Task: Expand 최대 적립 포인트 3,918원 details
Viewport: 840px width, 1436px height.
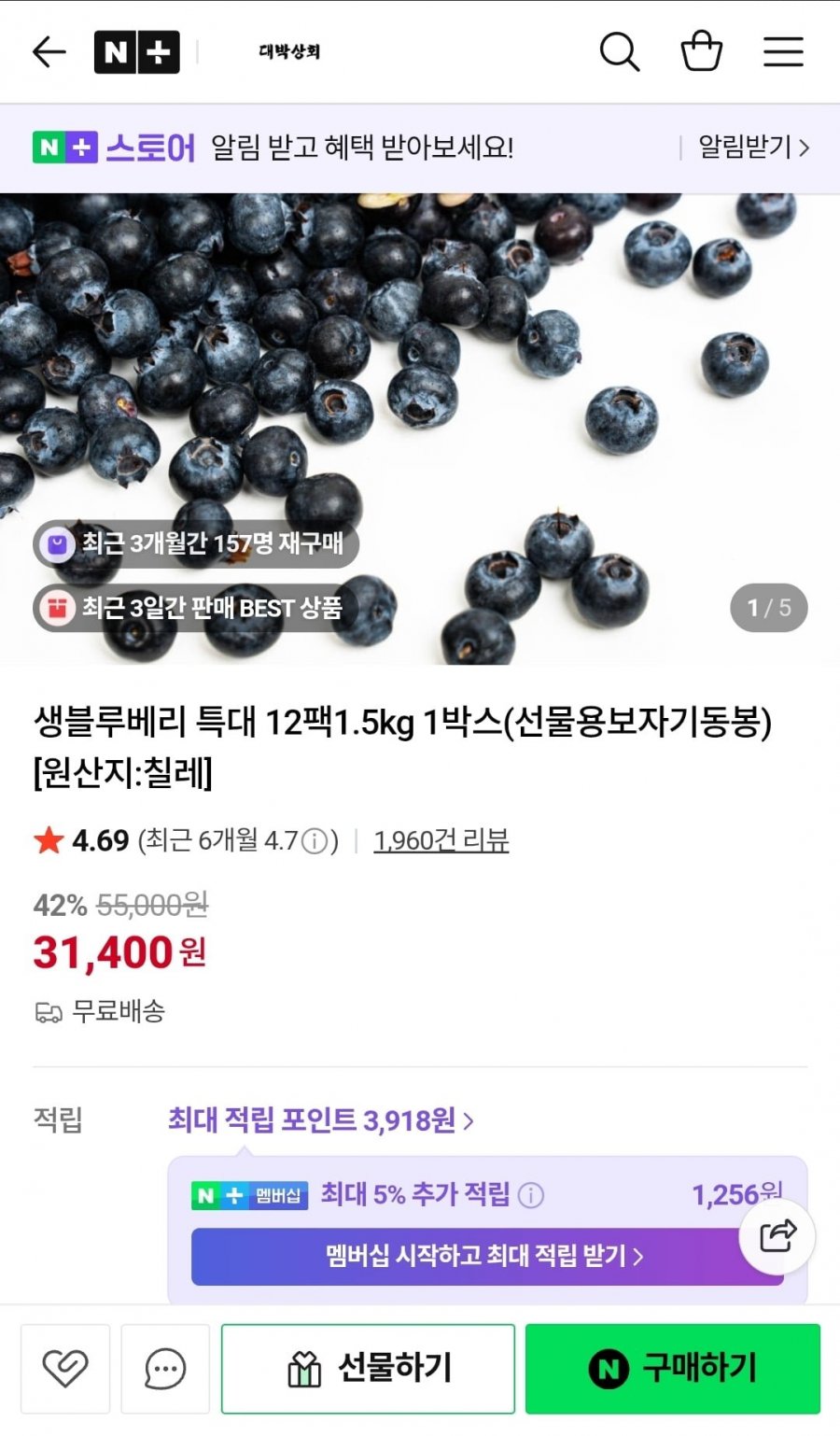Action: click(320, 1119)
